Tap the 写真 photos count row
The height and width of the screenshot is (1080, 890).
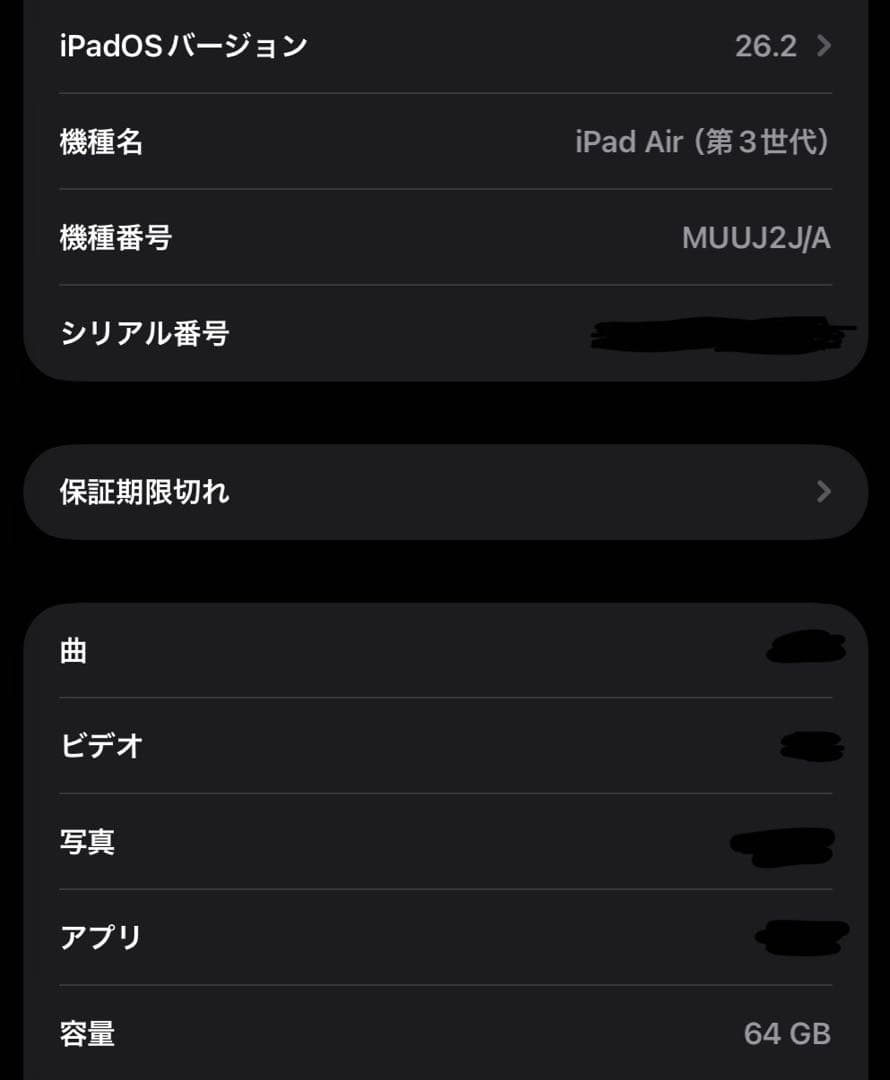point(445,842)
